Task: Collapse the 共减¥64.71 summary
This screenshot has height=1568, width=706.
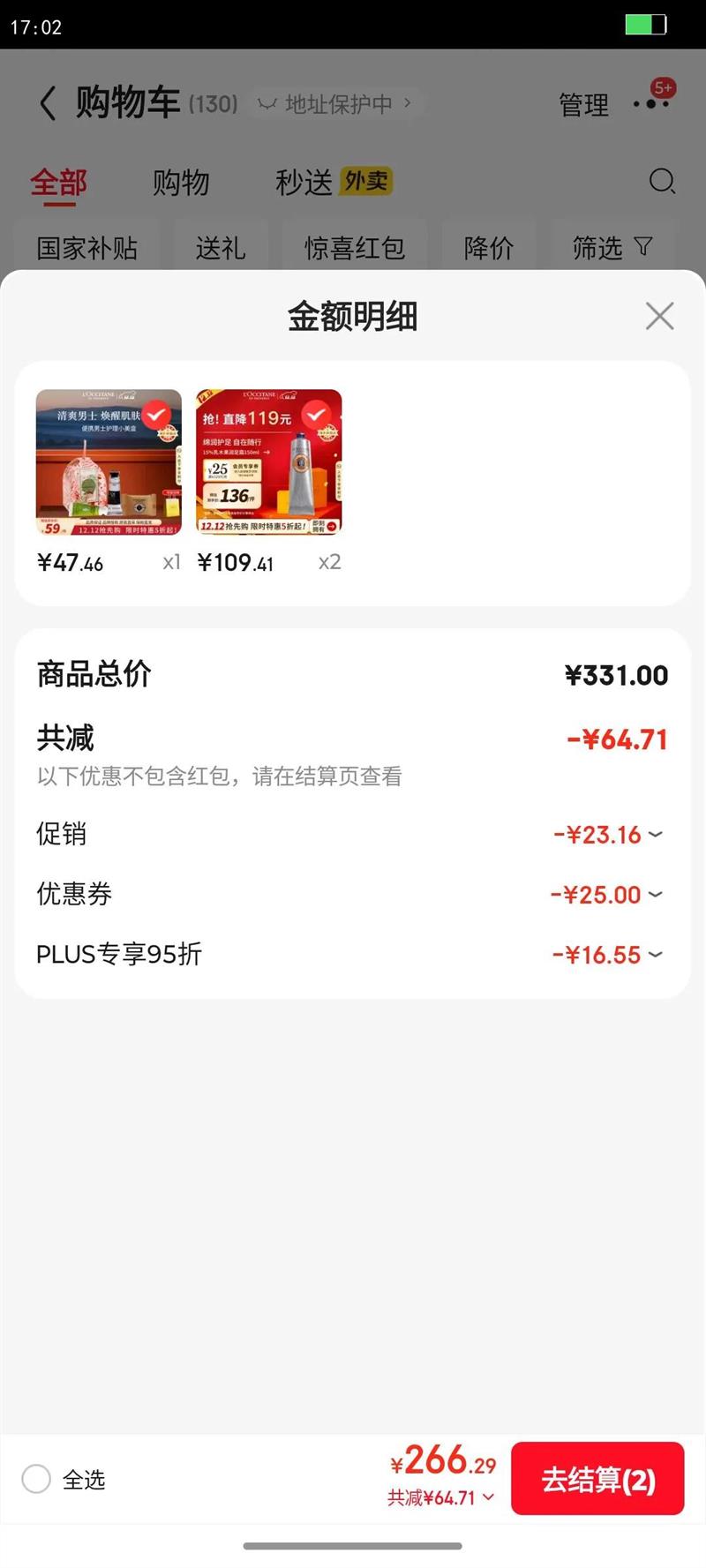Action: point(441,1497)
